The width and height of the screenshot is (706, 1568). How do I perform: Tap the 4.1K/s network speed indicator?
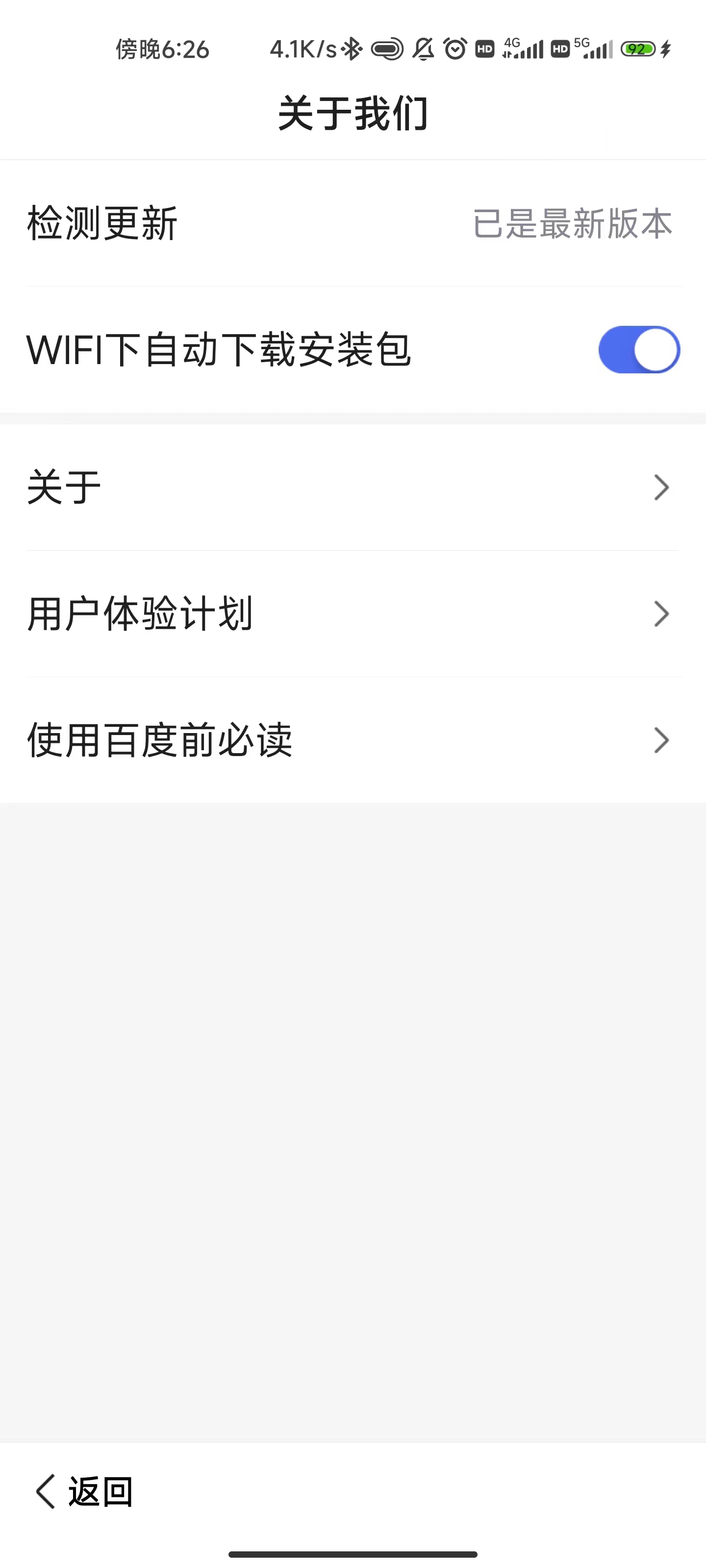pyautogui.click(x=304, y=49)
